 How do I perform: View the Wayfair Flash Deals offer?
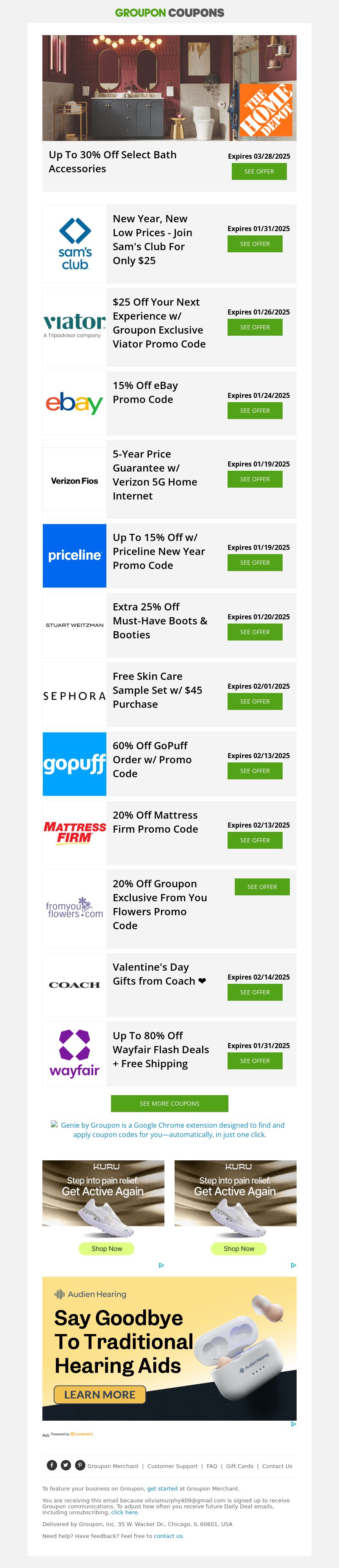coord(254,1062)
